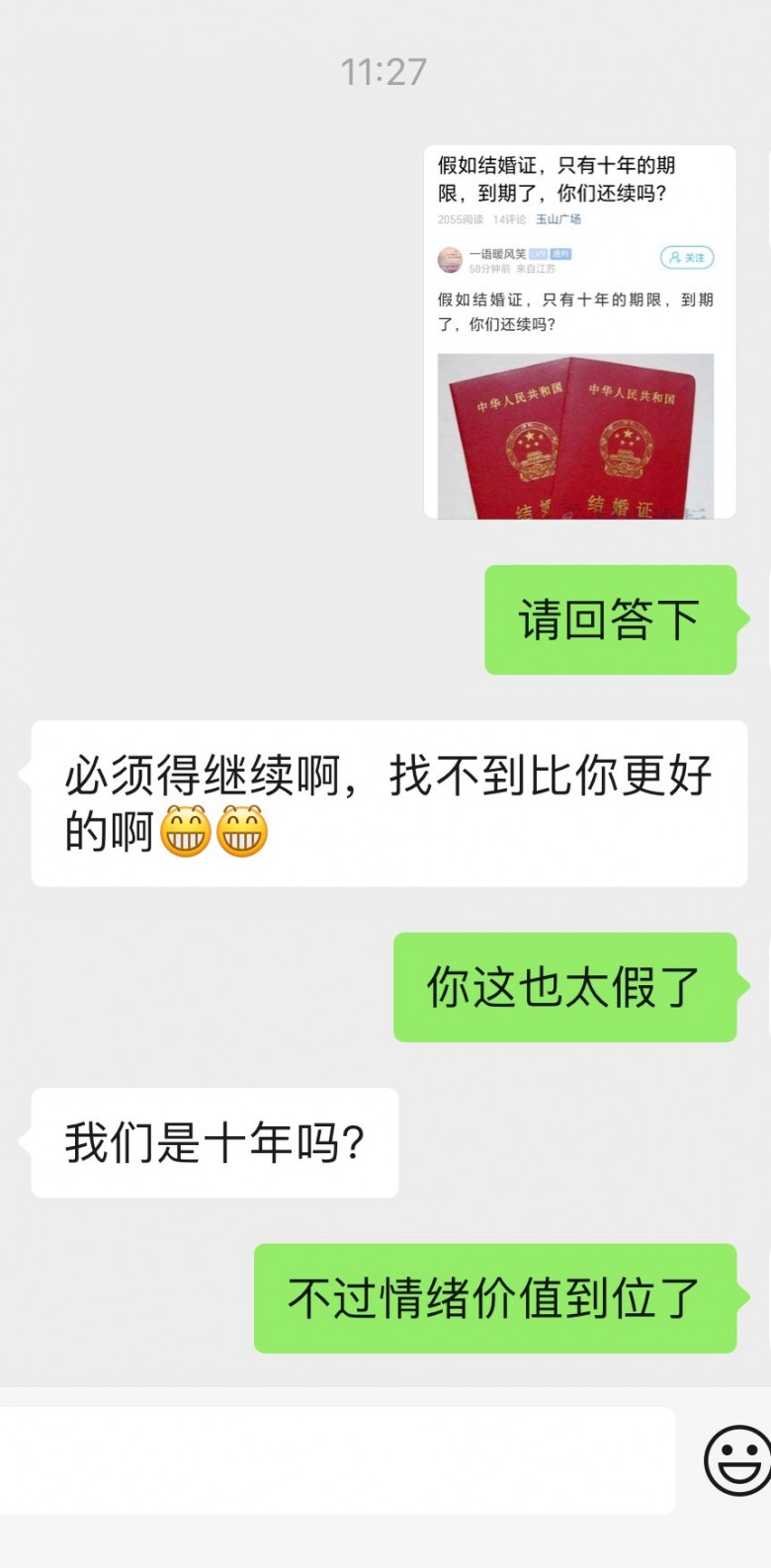Tap the message input field

point(336,1460)
